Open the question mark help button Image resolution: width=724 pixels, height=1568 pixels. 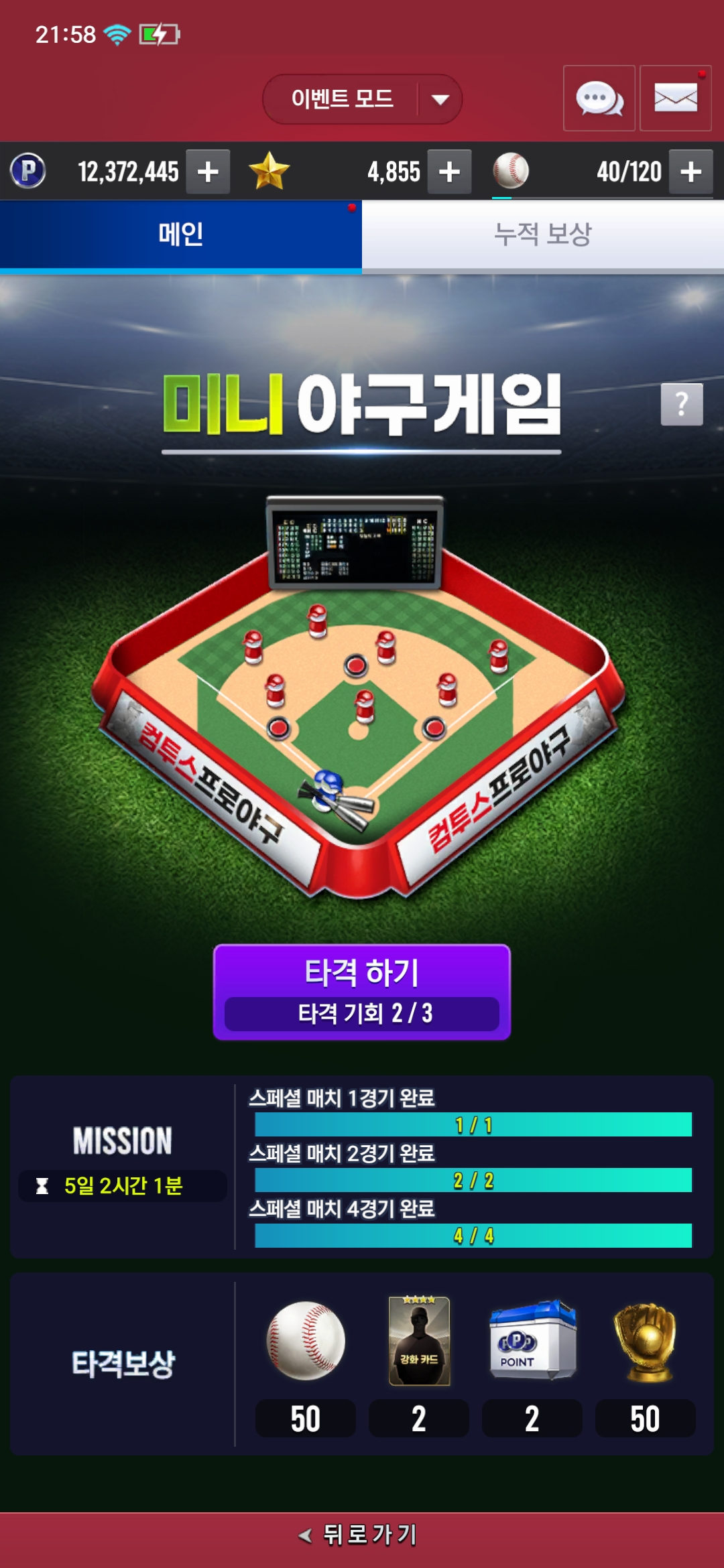click(682, 405)
